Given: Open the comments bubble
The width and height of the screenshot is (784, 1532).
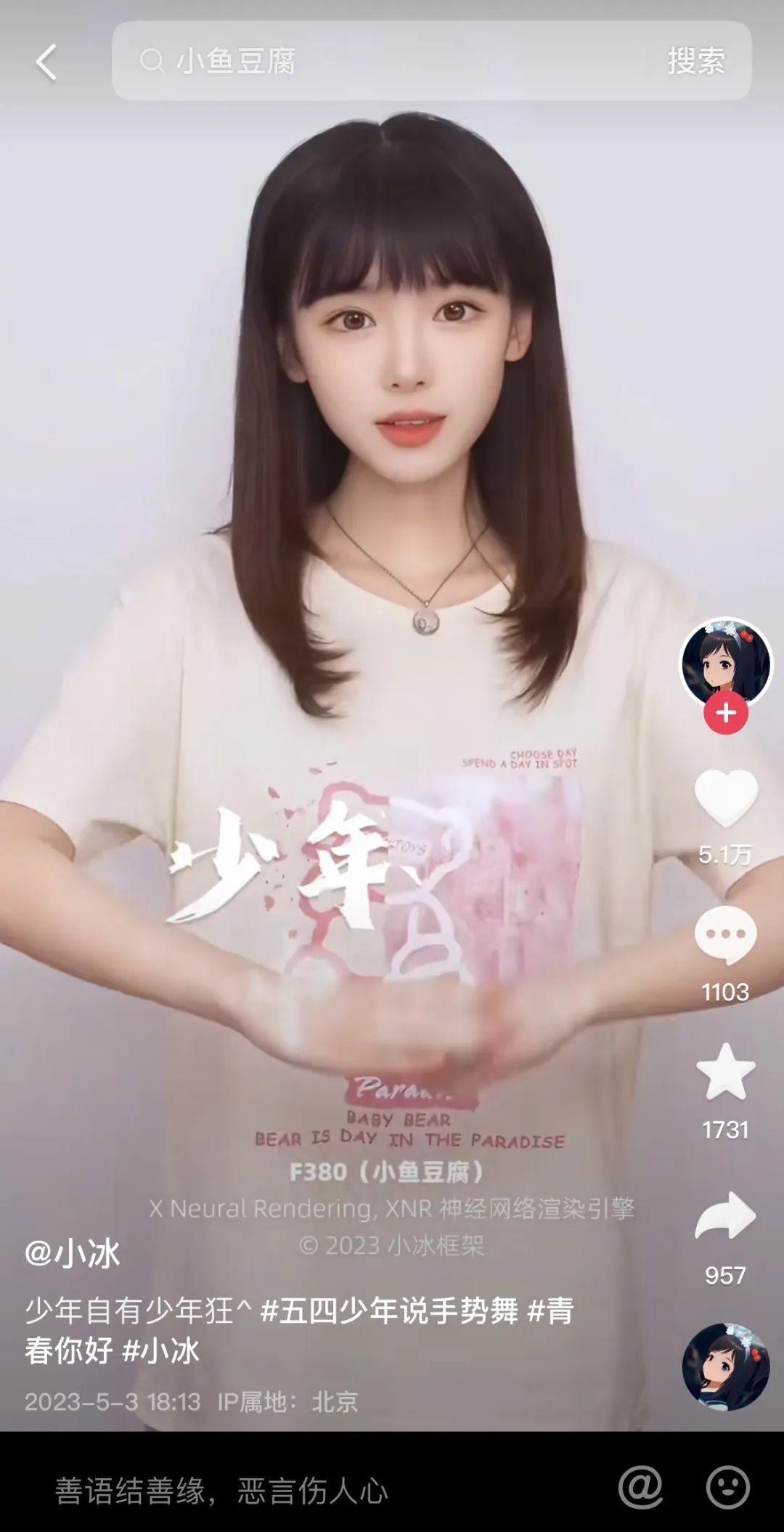Looking at the screenshot, I should [725, 935].
